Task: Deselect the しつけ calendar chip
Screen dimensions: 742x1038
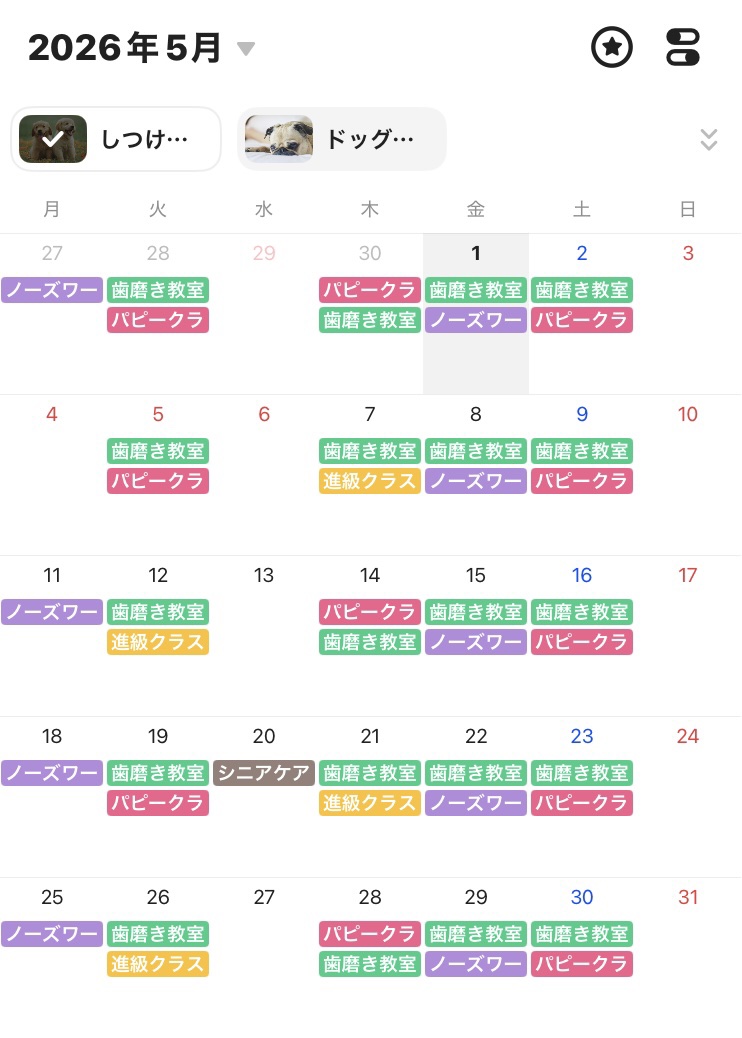Action: point(116,139)
